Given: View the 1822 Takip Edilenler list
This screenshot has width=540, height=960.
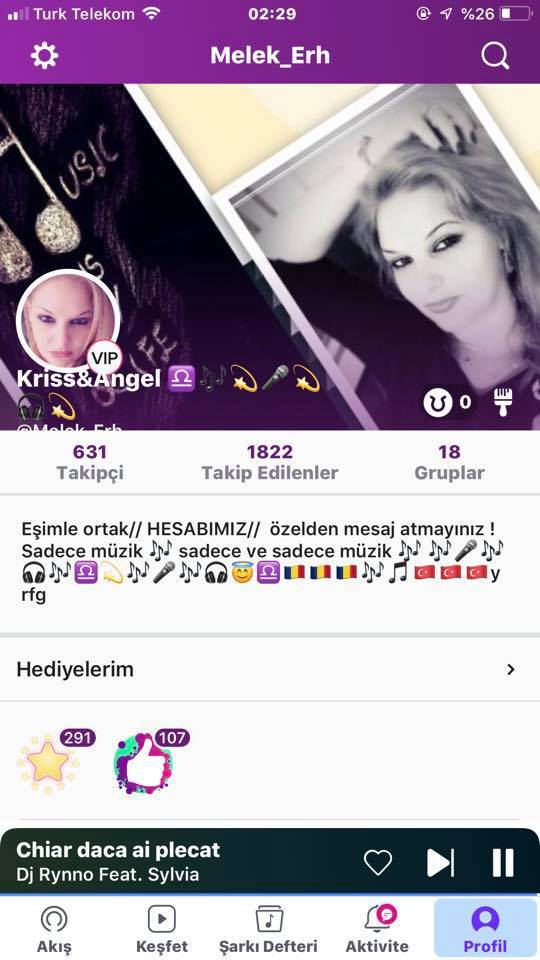Looking at the screenshot, I should pos(270,462).
